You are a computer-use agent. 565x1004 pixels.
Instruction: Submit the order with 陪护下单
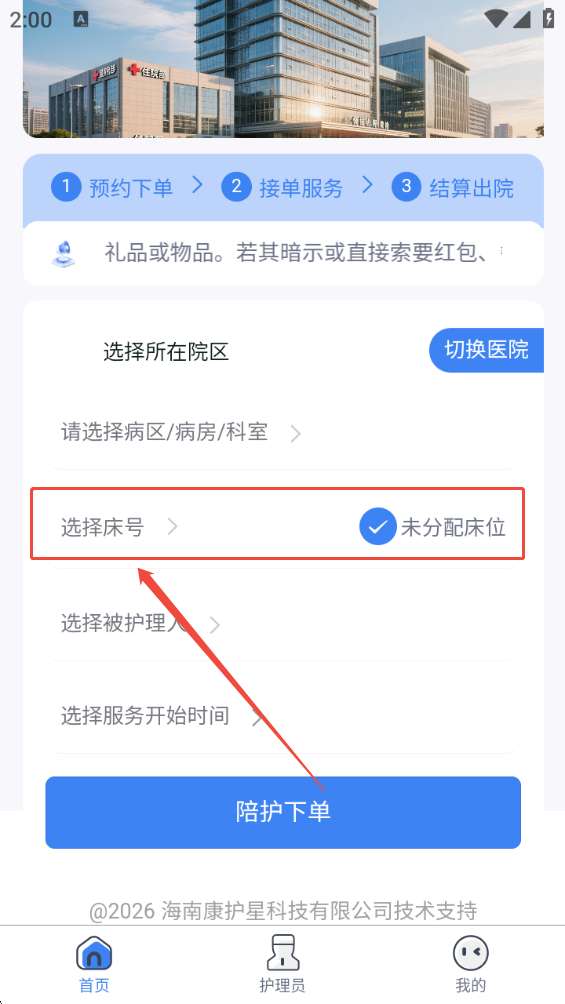[x=282, y=812]
